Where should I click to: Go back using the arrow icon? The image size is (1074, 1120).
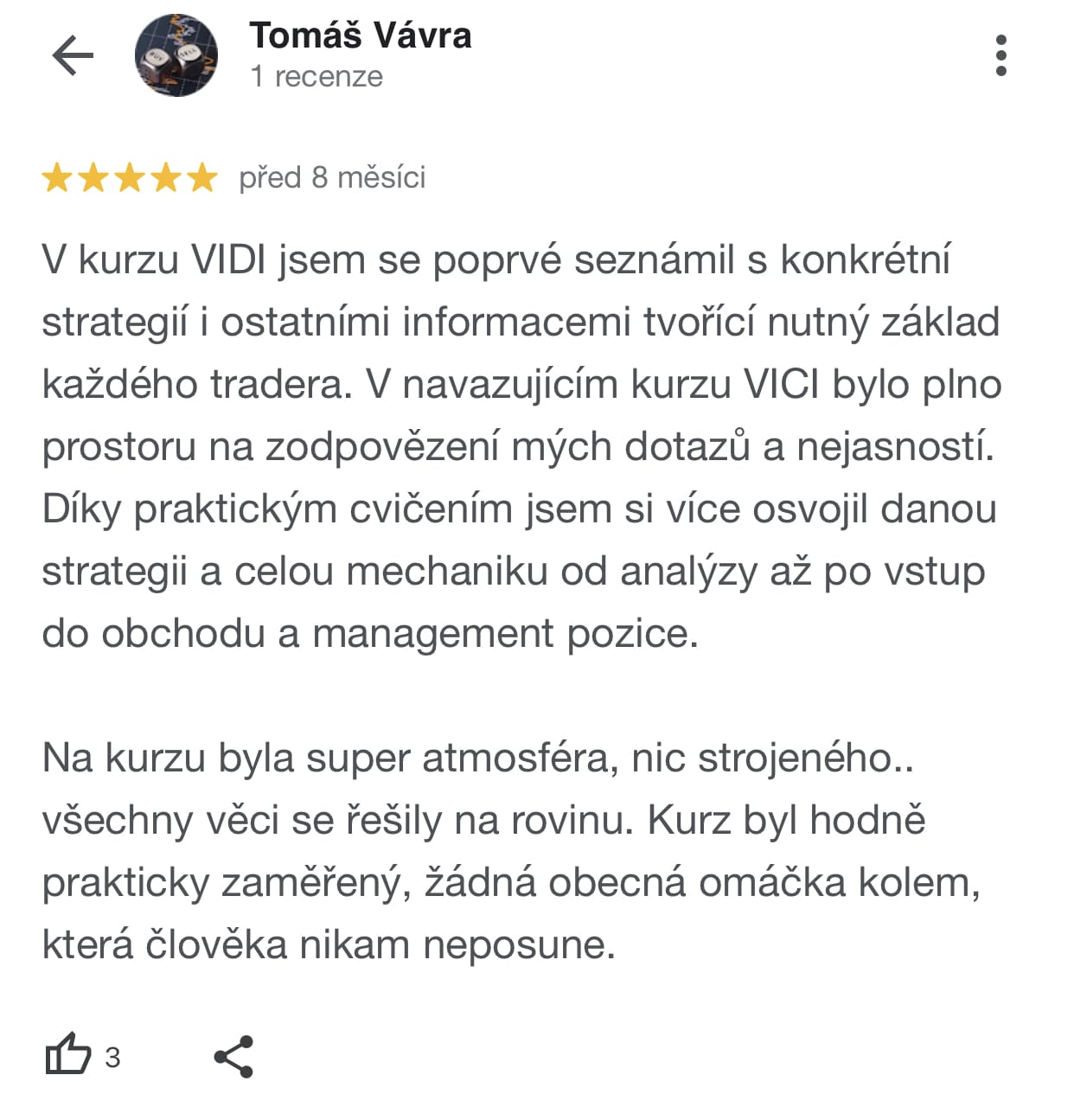tap(73, 56)
